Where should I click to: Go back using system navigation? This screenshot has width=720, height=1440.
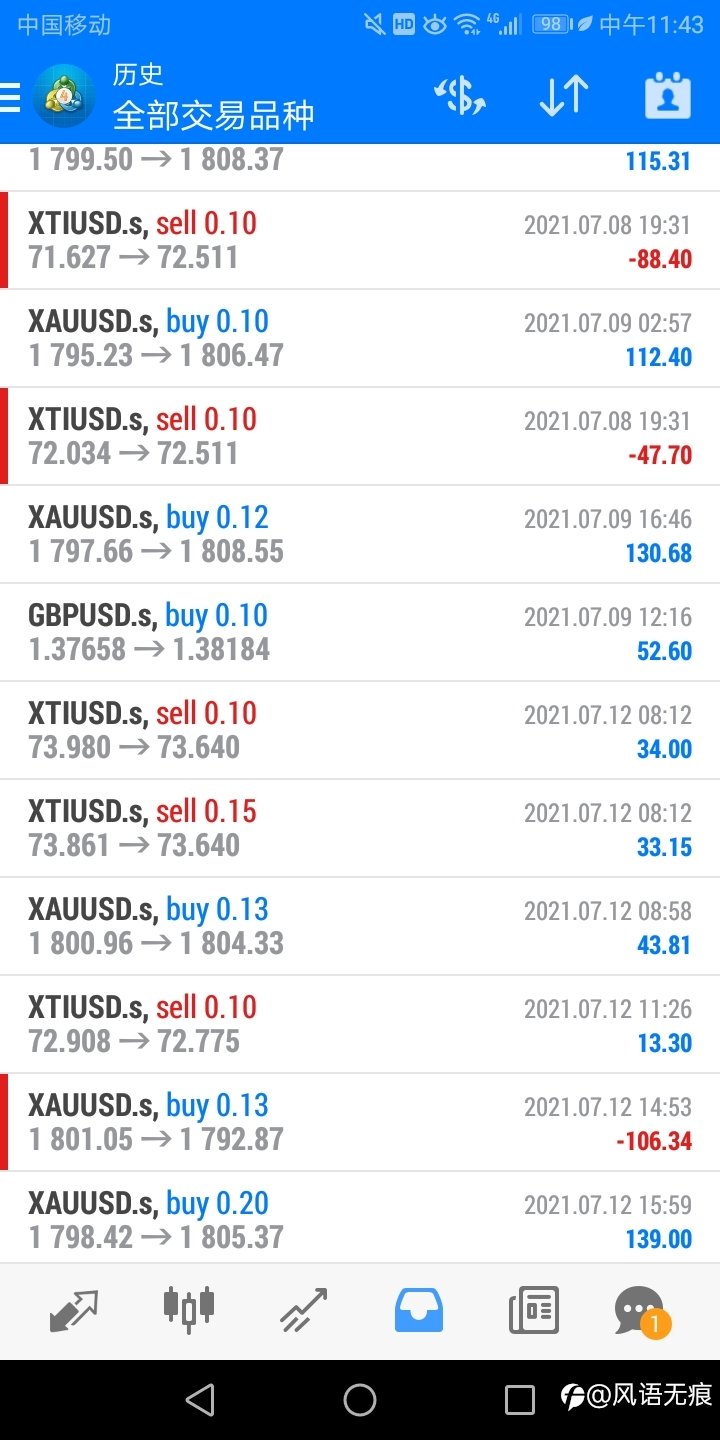[x=200, y=1400]
